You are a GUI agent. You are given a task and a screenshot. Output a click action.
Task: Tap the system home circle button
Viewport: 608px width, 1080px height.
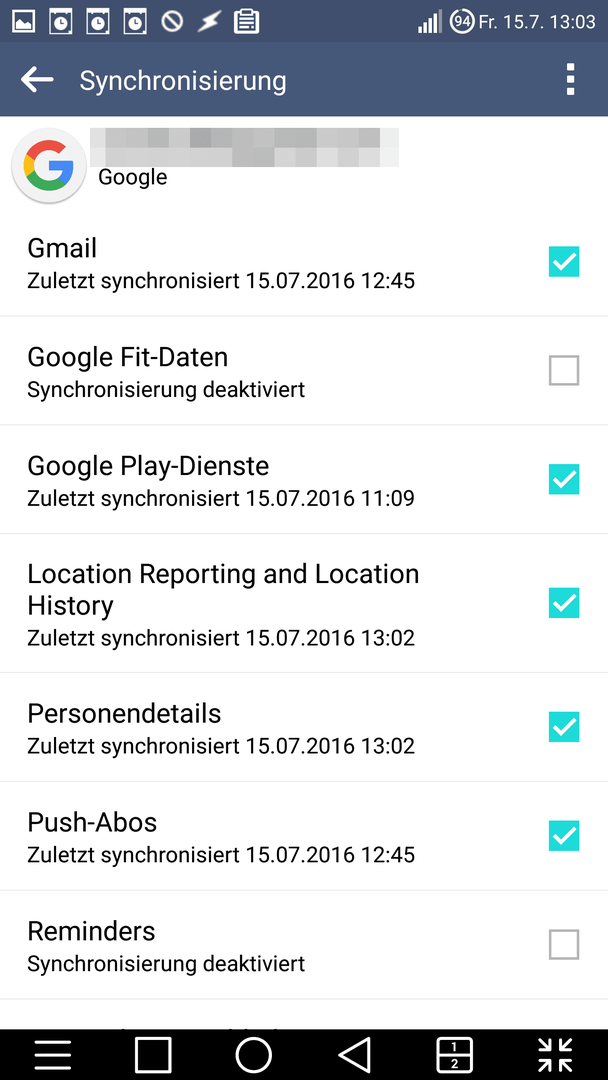pos(253,1055)
